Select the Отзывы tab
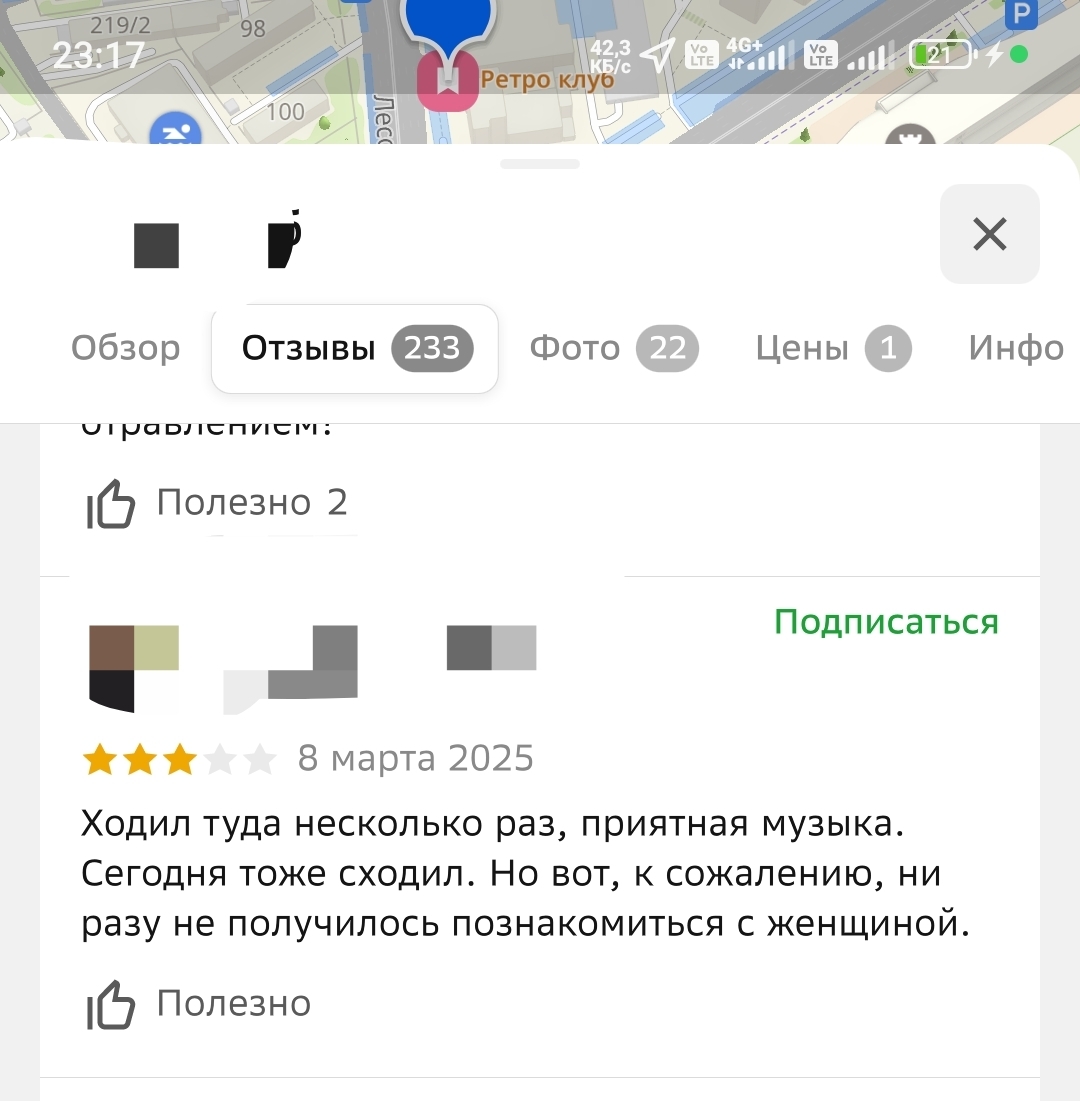 [x=355, y=348]
